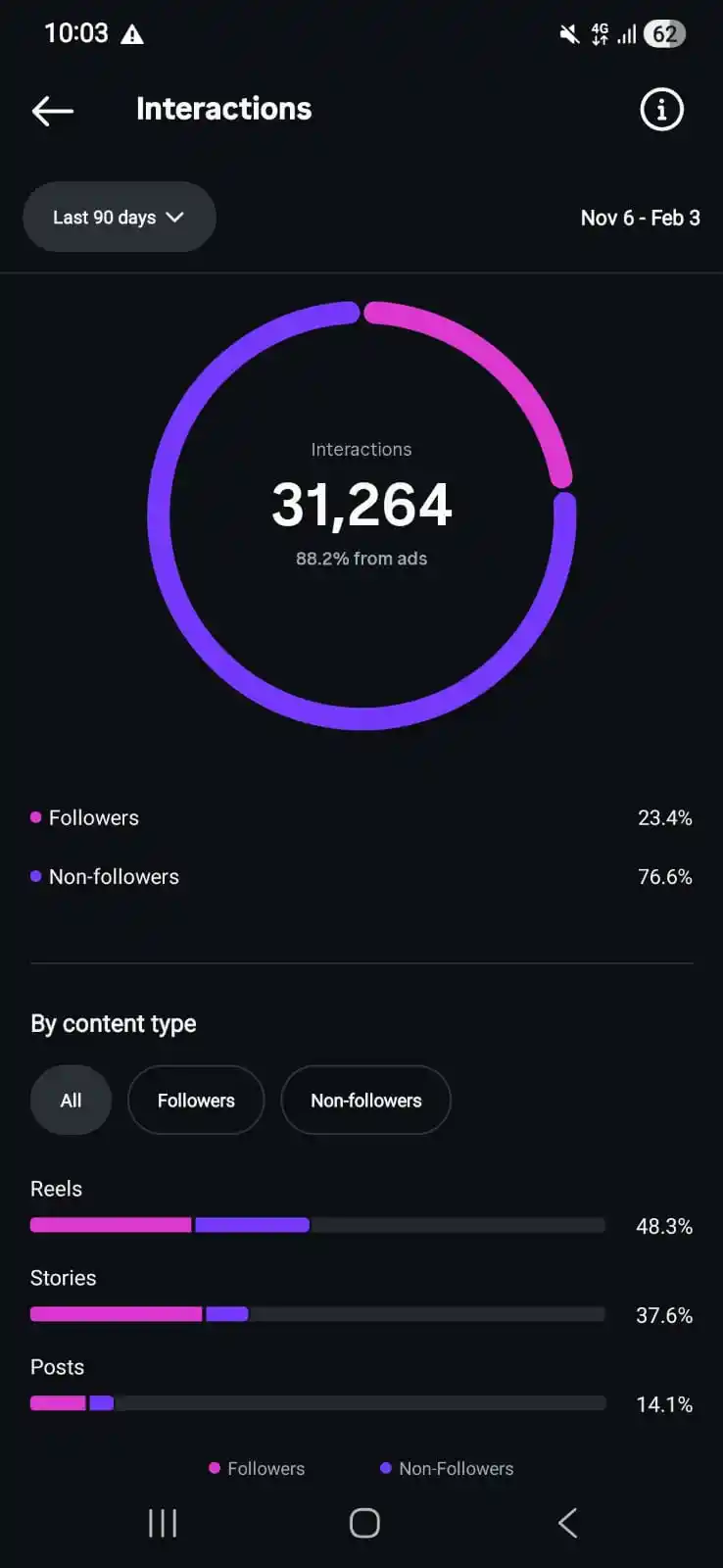Select the All content type chip
Viewport: 723px width, 1568px height.
71,1101
